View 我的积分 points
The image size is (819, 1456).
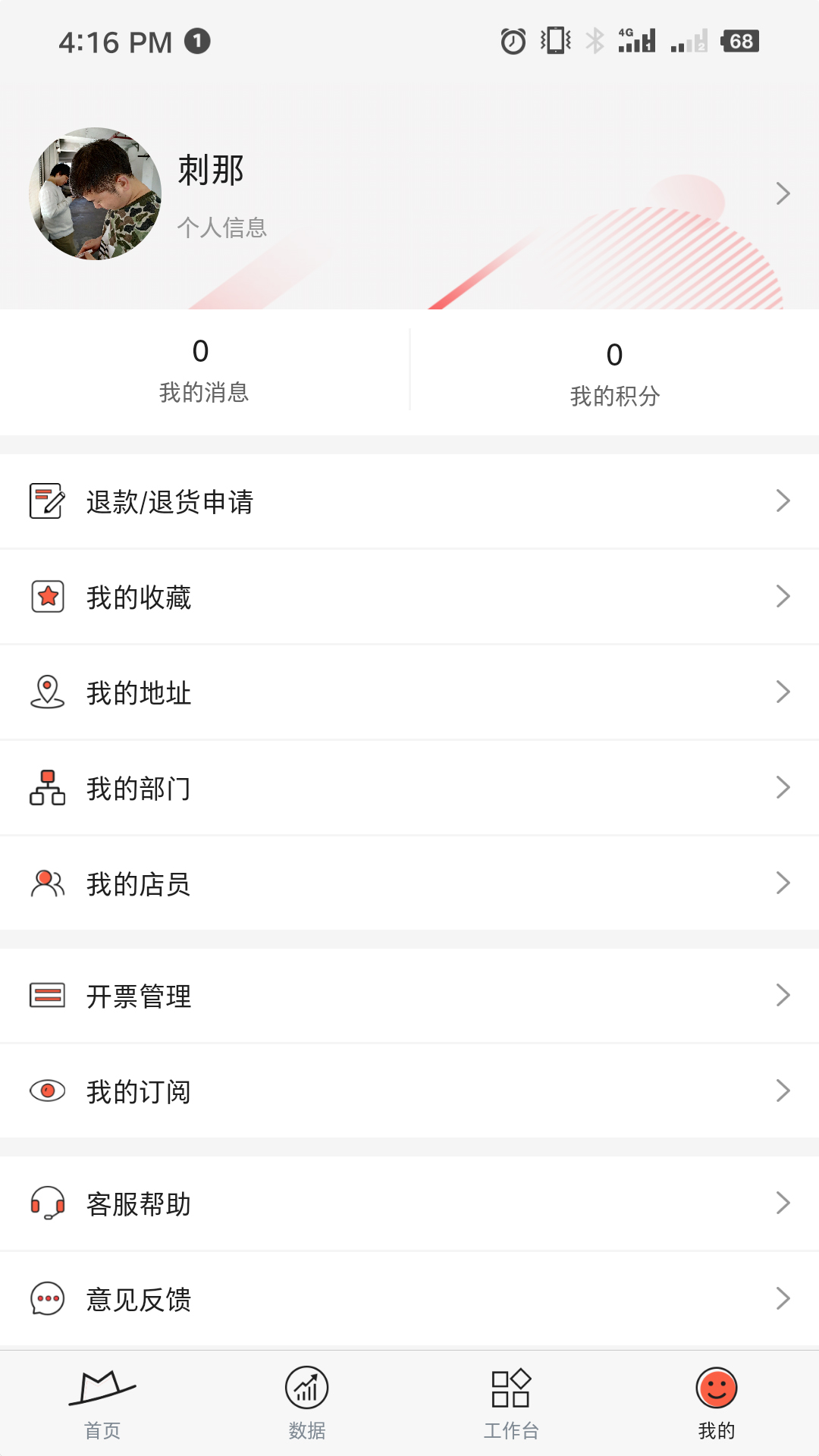point(615,372)
